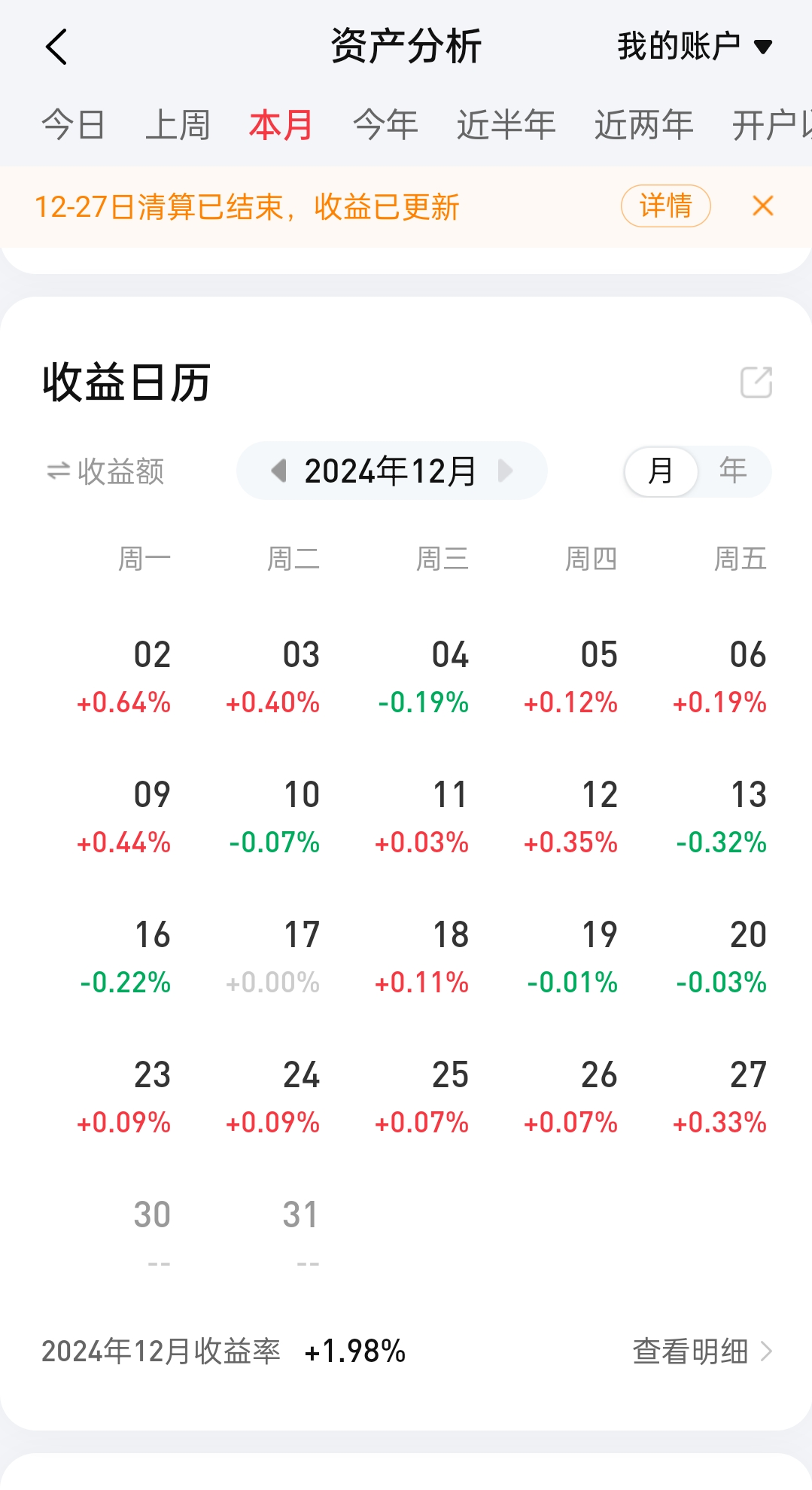The width and height of the screenshot is (812, 1490).
Task: Select the 本月 tab
Action: click(x=281, y=125)
